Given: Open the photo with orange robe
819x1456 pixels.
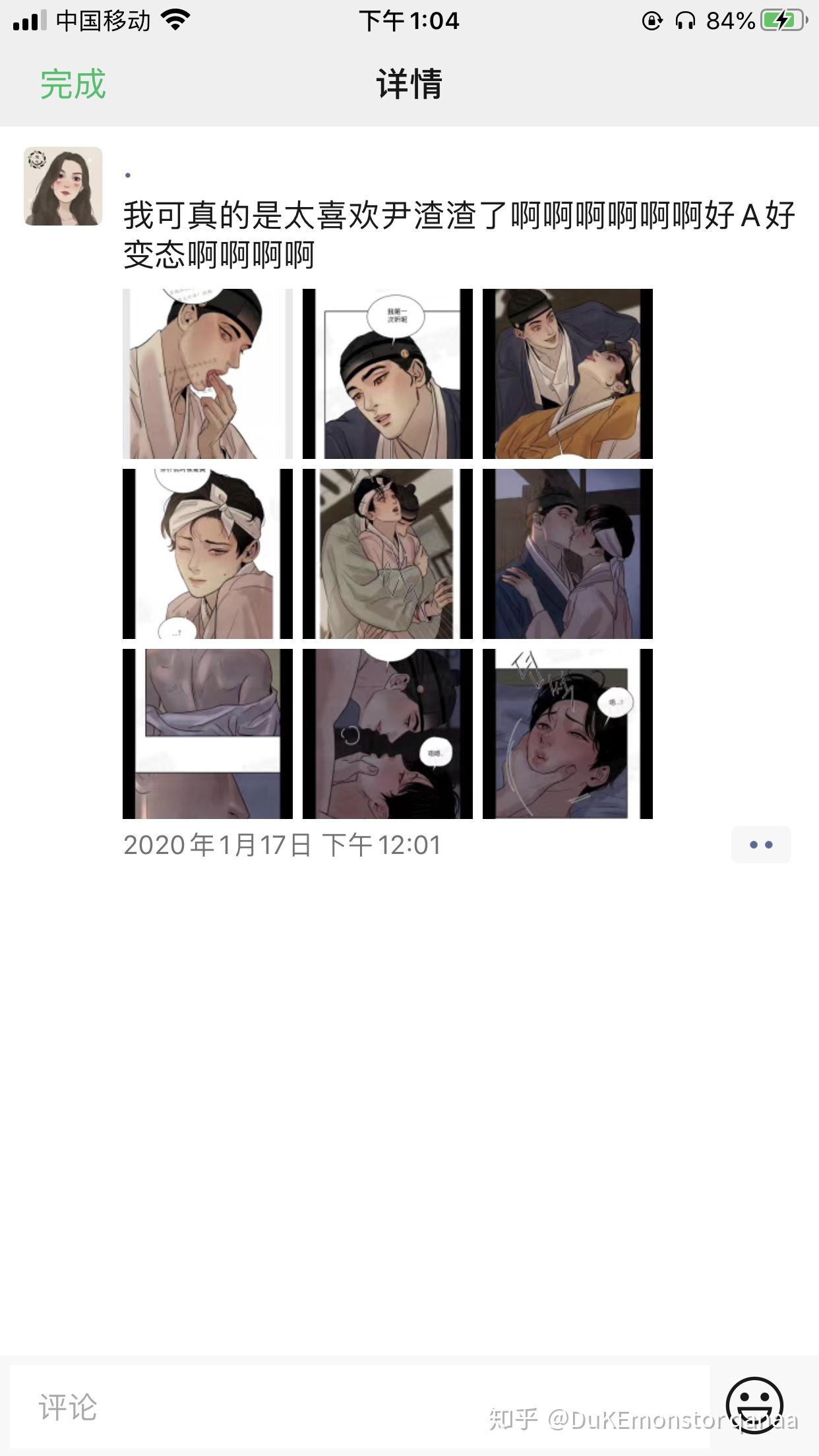Looking at the screenshot, I should tap(568, 374).
